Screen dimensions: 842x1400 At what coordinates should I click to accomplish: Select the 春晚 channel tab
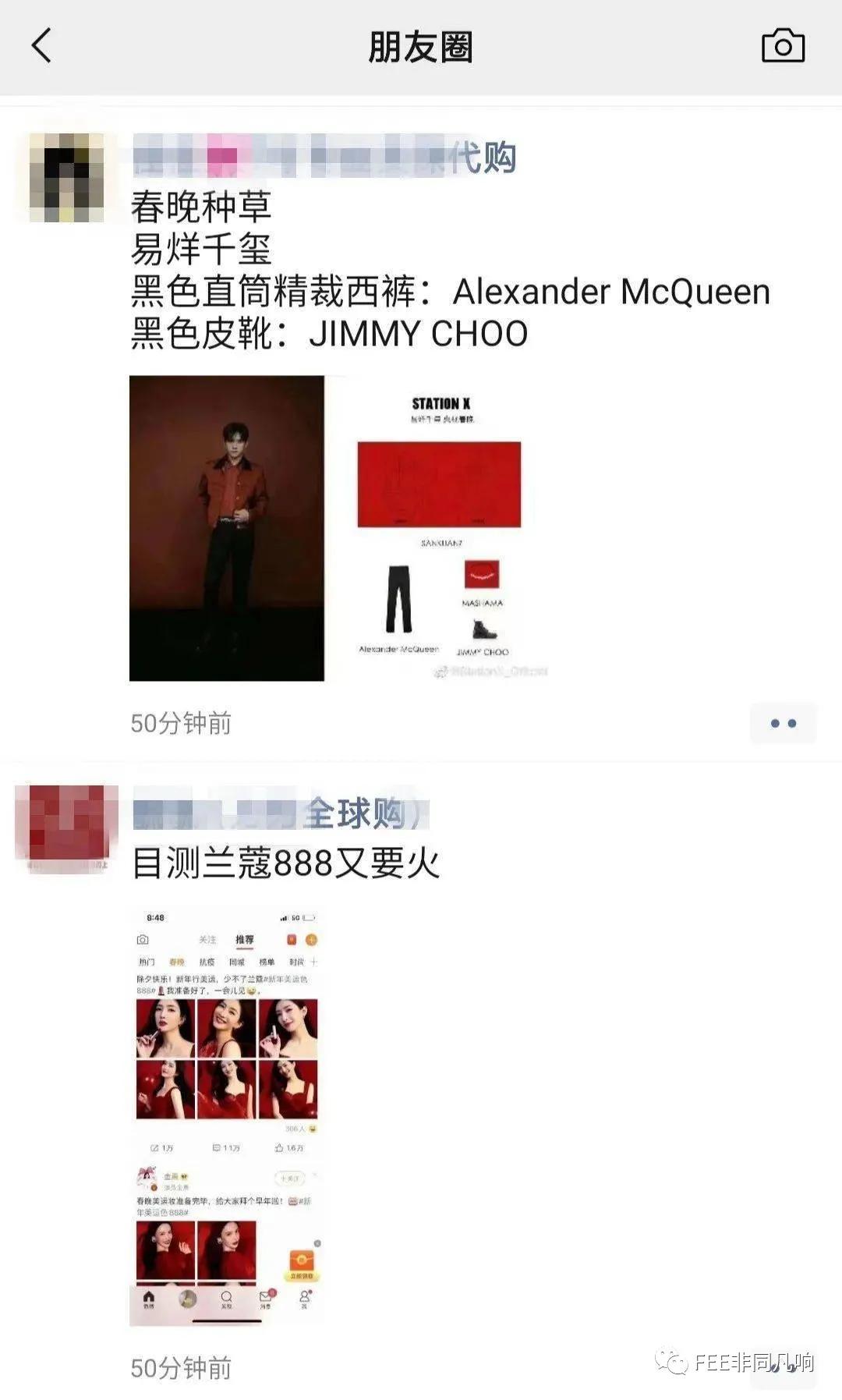pyautogui.click(x=177, y=962)
